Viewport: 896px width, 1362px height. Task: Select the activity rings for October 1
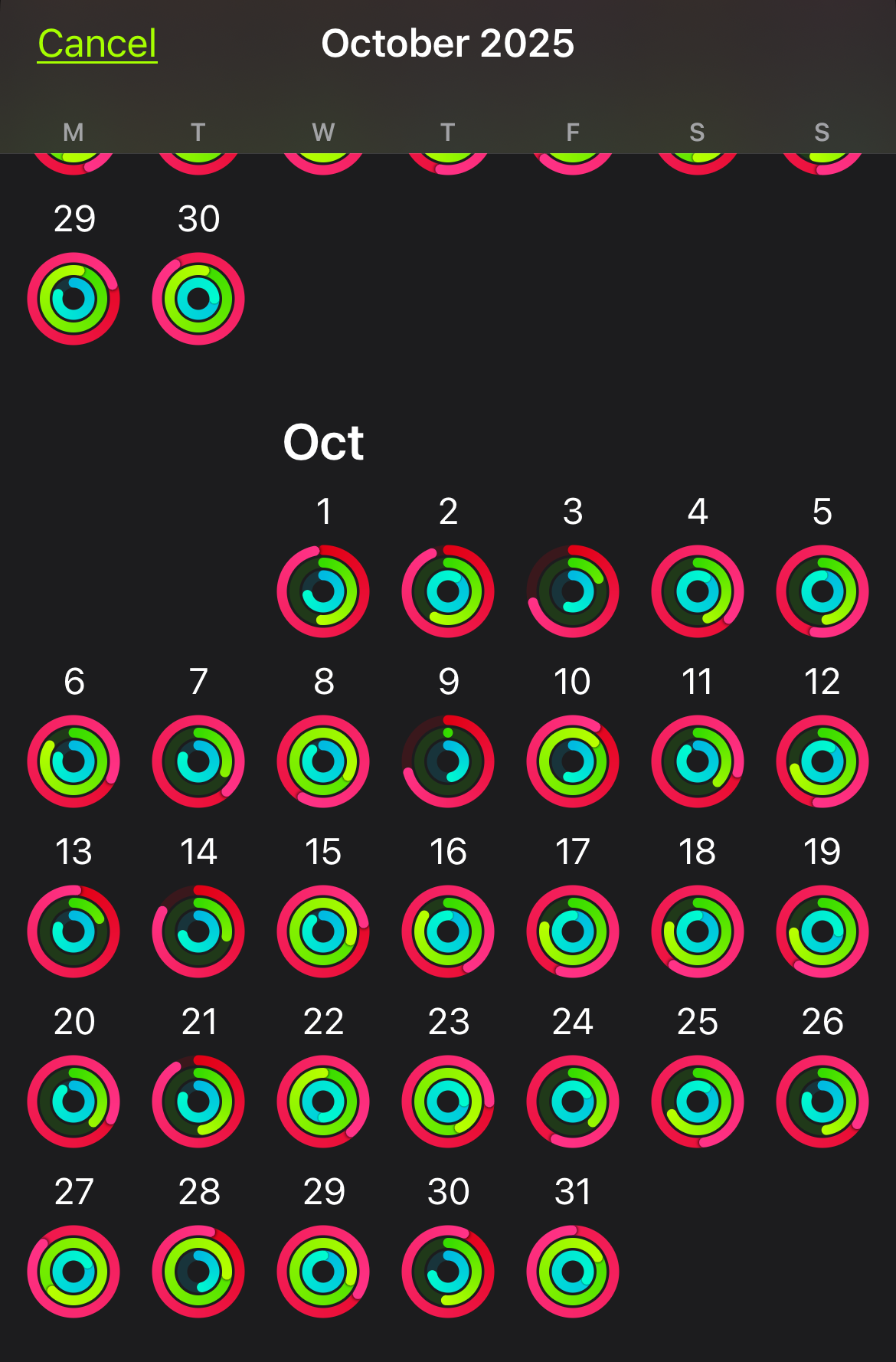[323, 591]
